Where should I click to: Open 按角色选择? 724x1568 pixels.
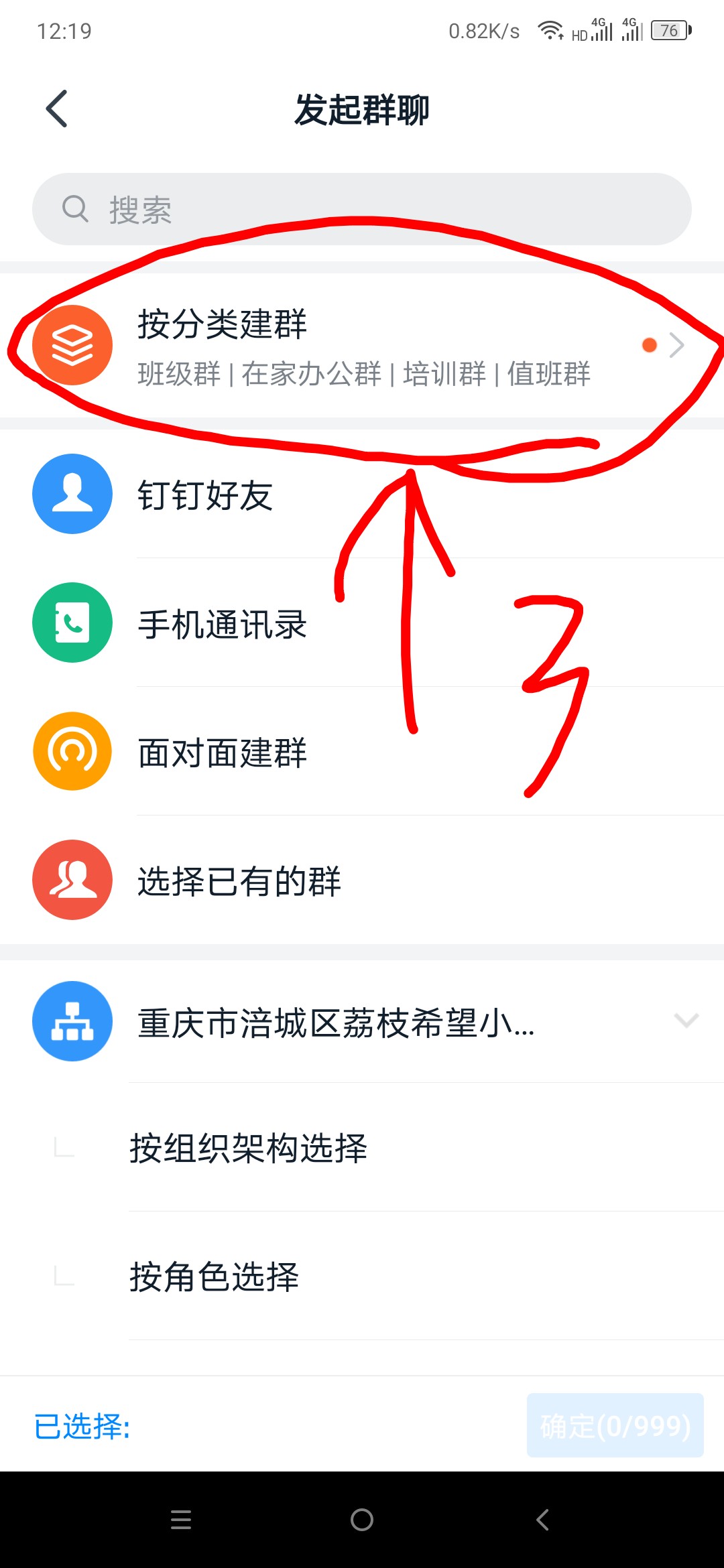click(x=362, y=1276)
